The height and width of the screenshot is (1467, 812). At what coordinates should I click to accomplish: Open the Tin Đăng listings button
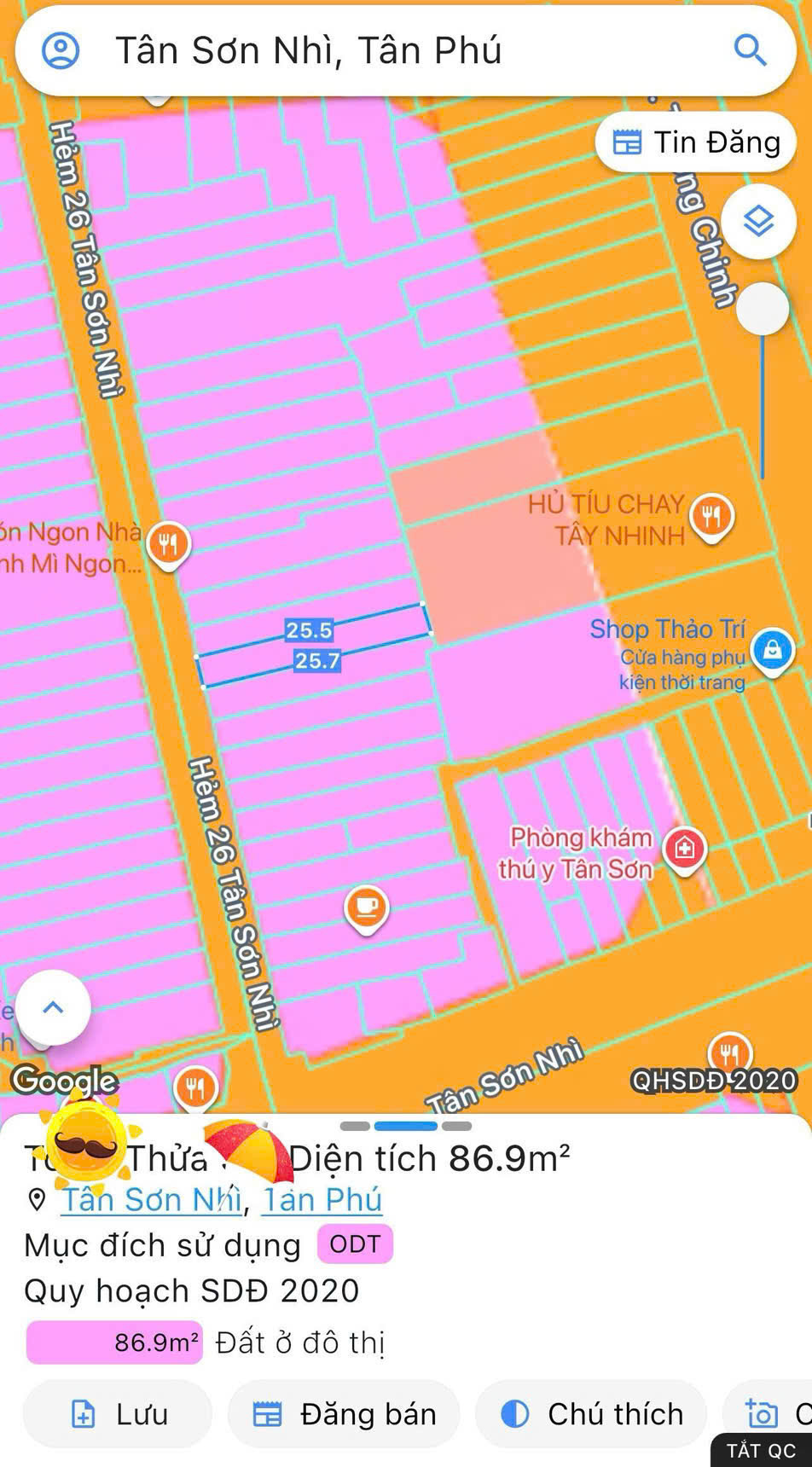[x=696, y=142]
